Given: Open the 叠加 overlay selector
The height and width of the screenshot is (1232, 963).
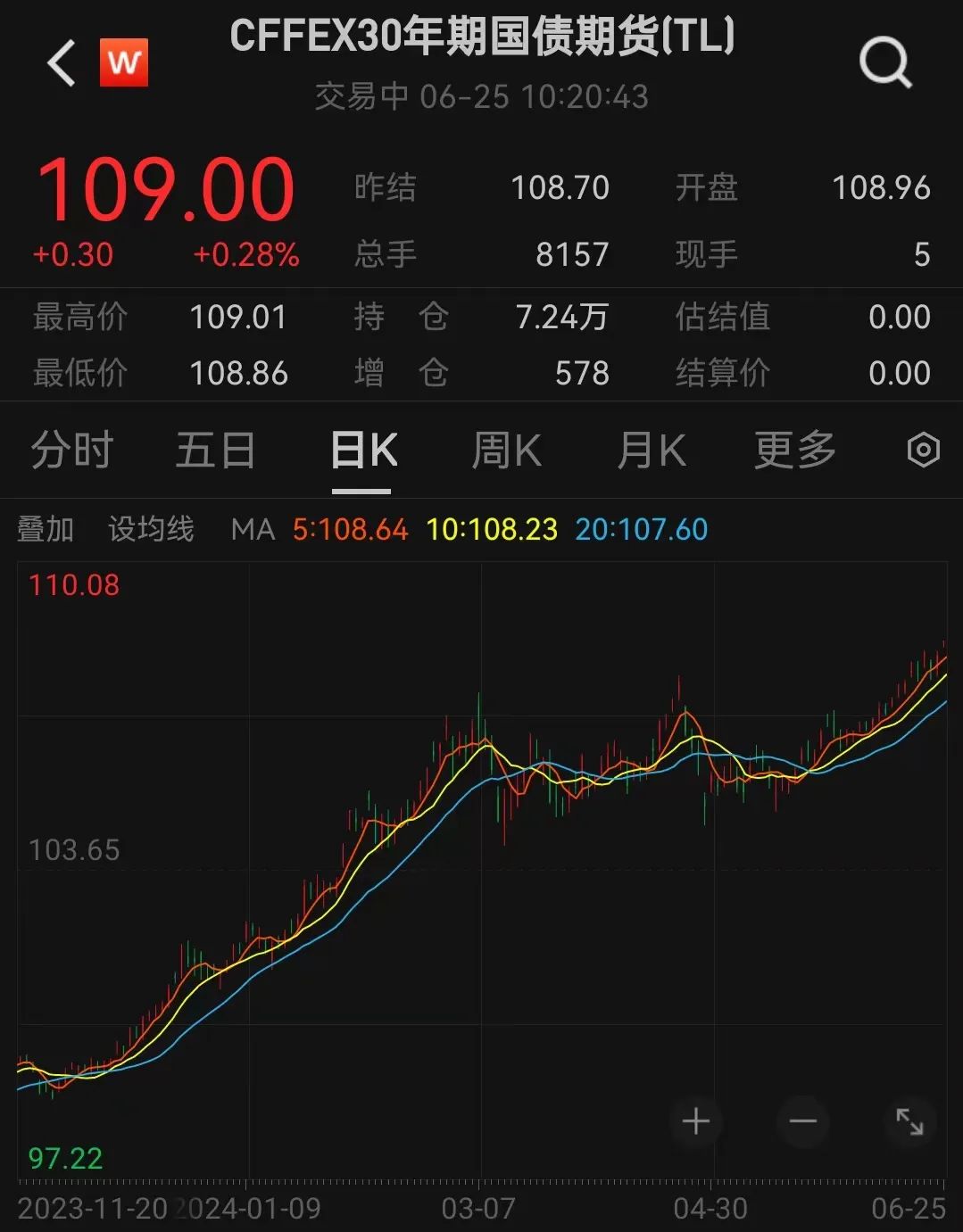Looking at the screenshot, I should pyautogui.click(x=46, y=528).
